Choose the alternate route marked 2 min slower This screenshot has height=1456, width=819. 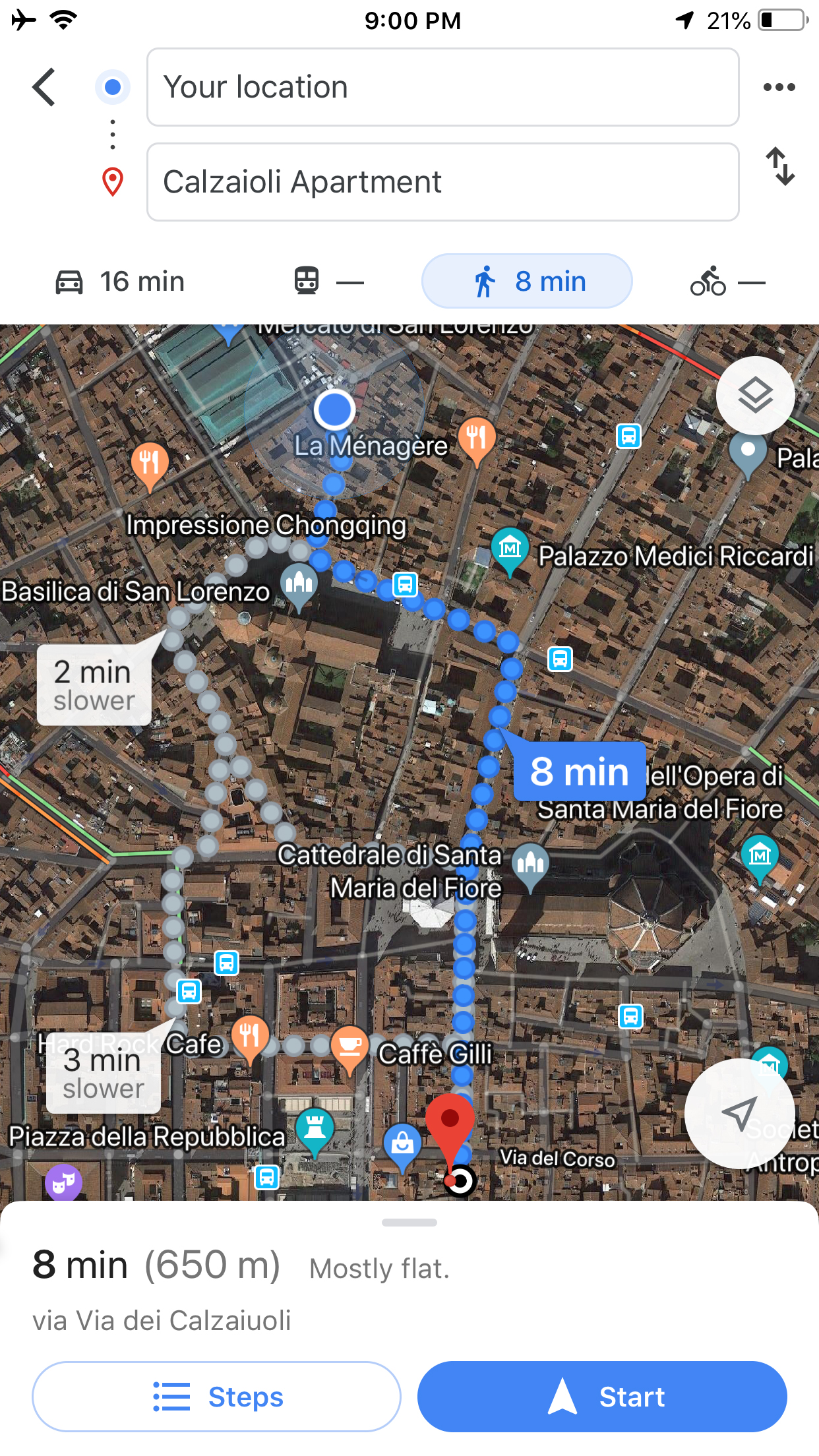[x=94, y=685]
